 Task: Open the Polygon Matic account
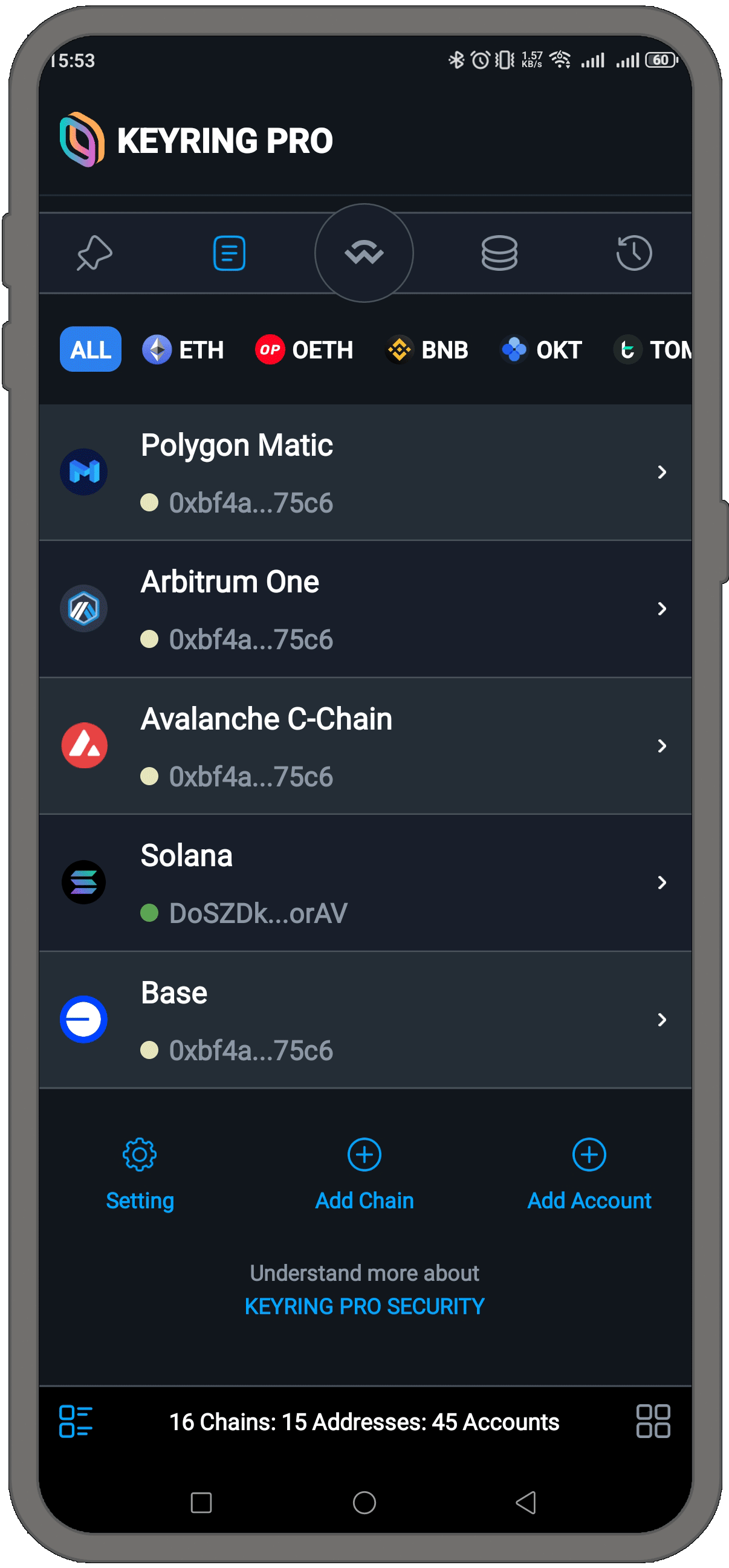(x=365, y=472)
